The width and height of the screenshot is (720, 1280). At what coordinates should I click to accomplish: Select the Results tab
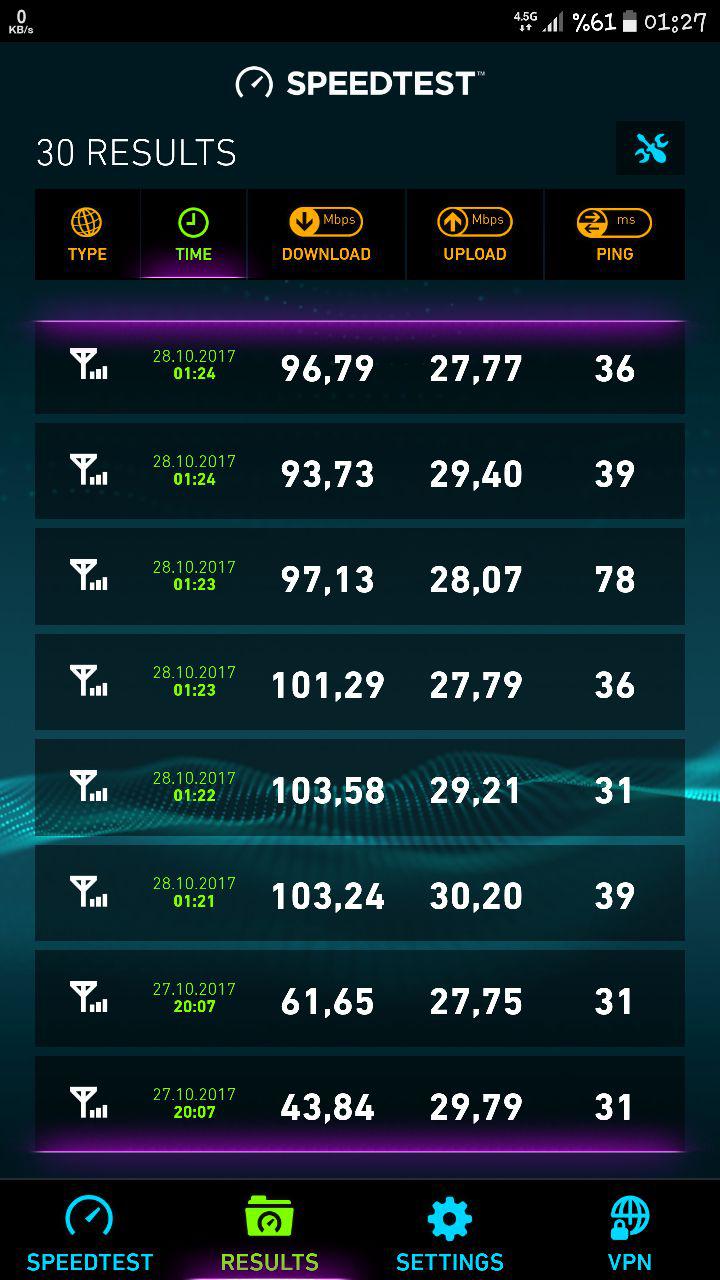click(x=270, y=1234)
